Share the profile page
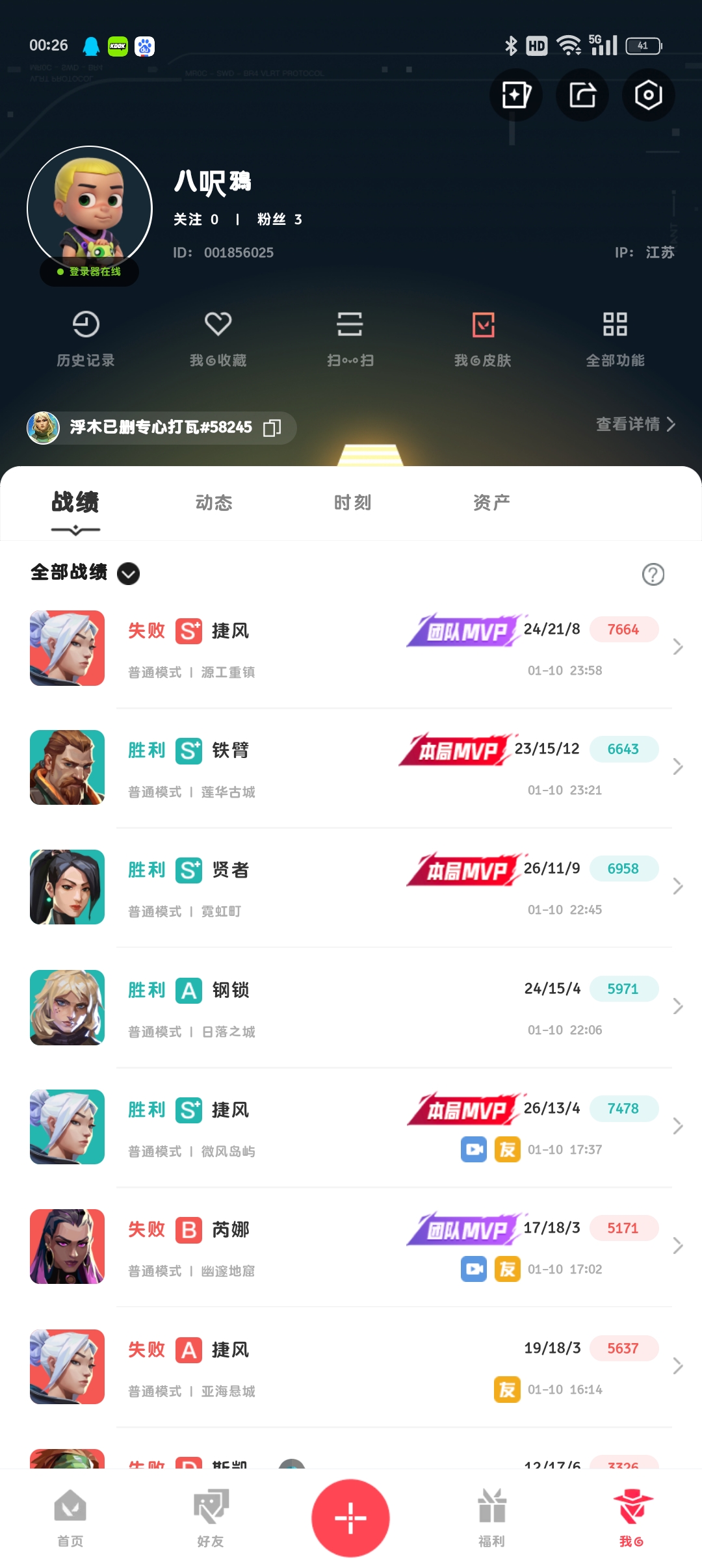 tap(582, 96)
